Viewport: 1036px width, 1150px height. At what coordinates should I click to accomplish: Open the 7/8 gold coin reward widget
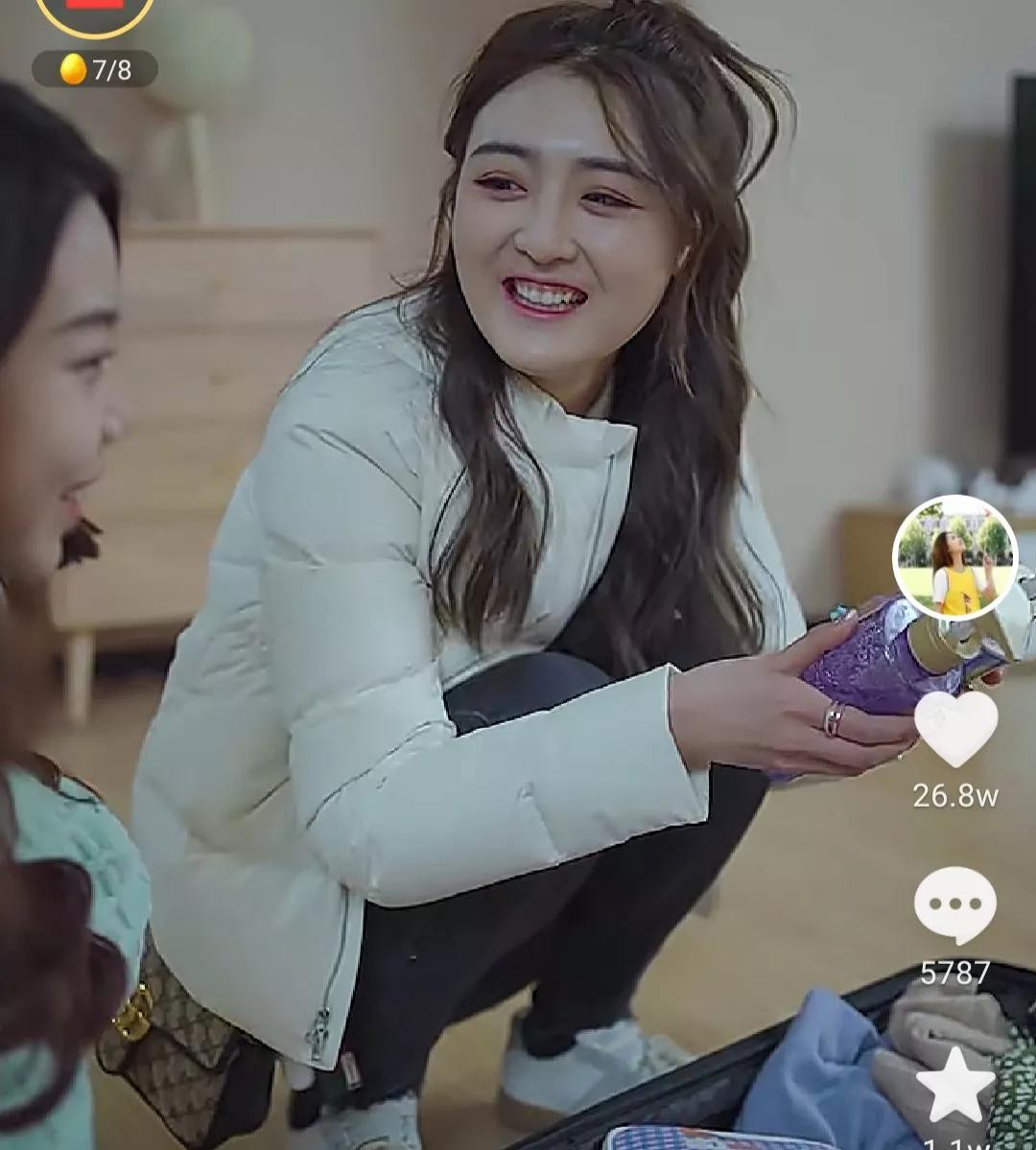tap(95, 69)
